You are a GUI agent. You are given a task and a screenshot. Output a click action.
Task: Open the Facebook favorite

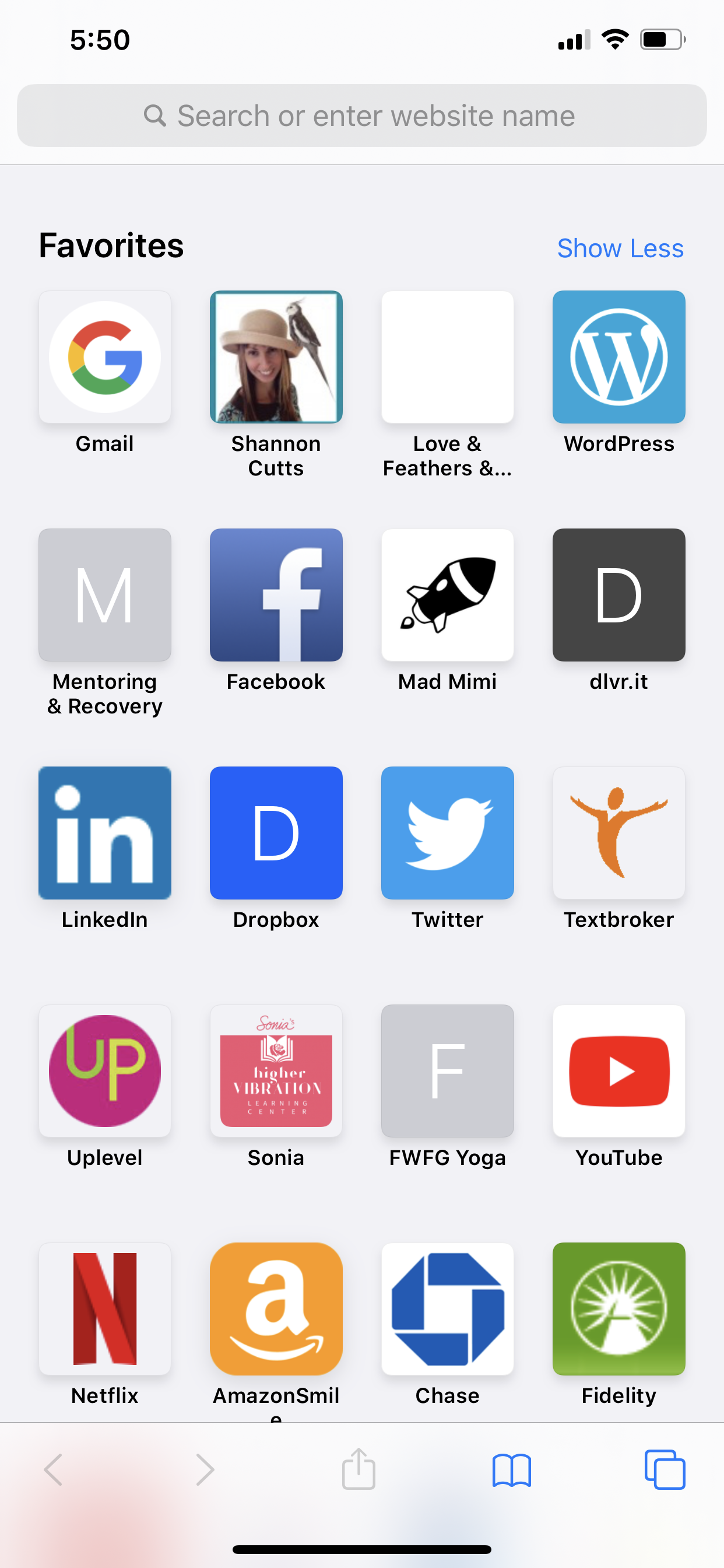click(276, 596)
